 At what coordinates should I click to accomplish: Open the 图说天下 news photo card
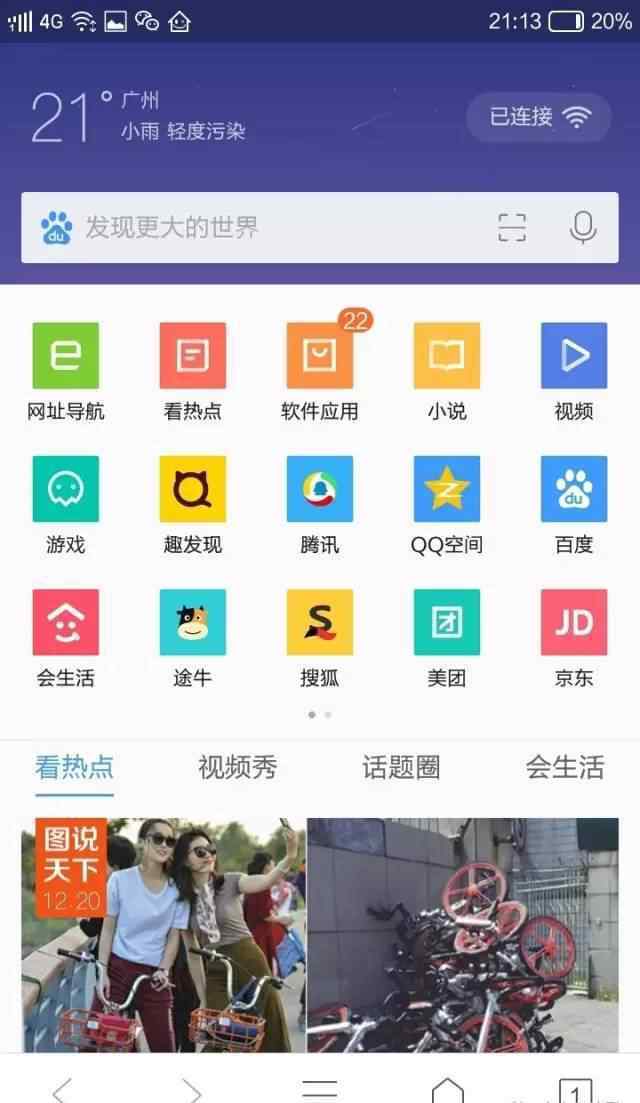164,935
